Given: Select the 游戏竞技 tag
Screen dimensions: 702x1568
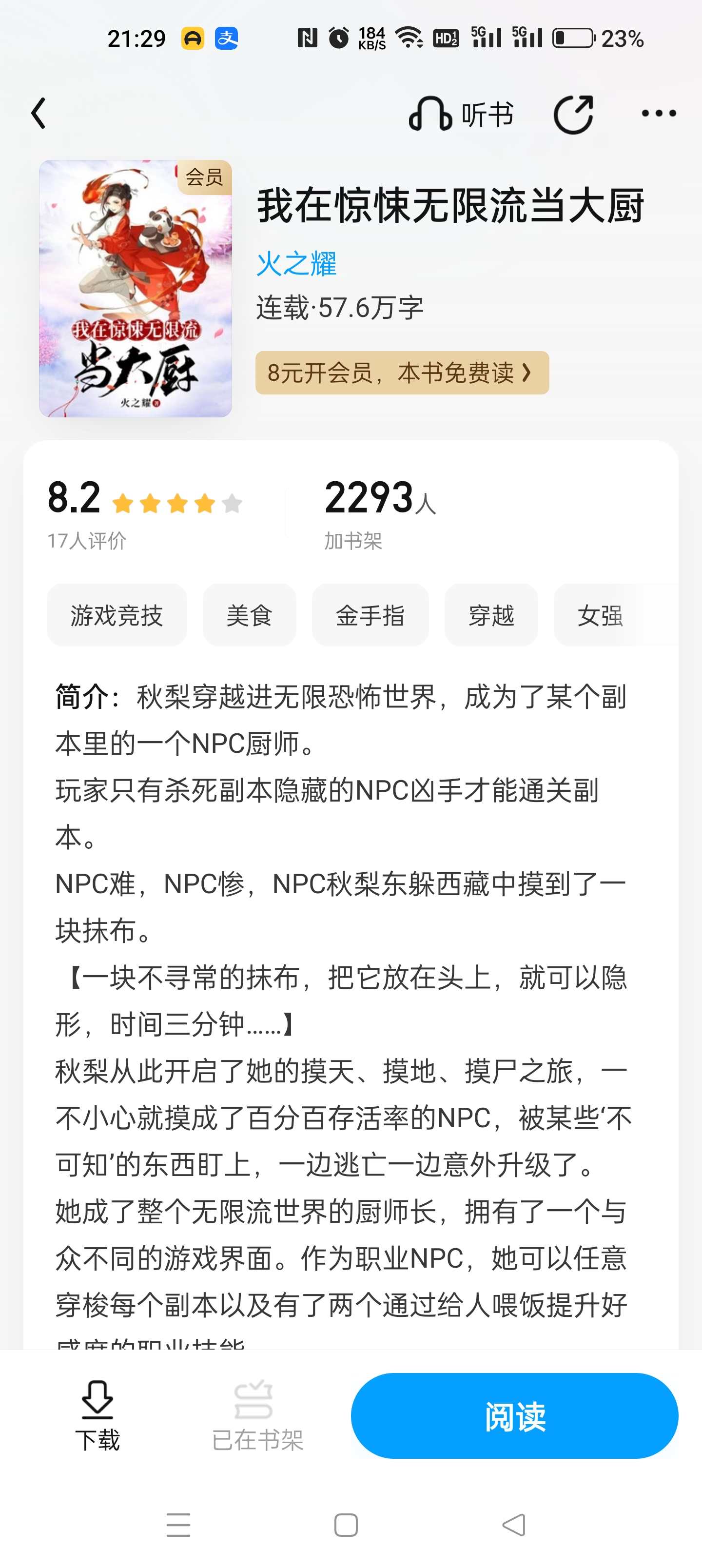Looking at the screenshot, I should 117,615.
